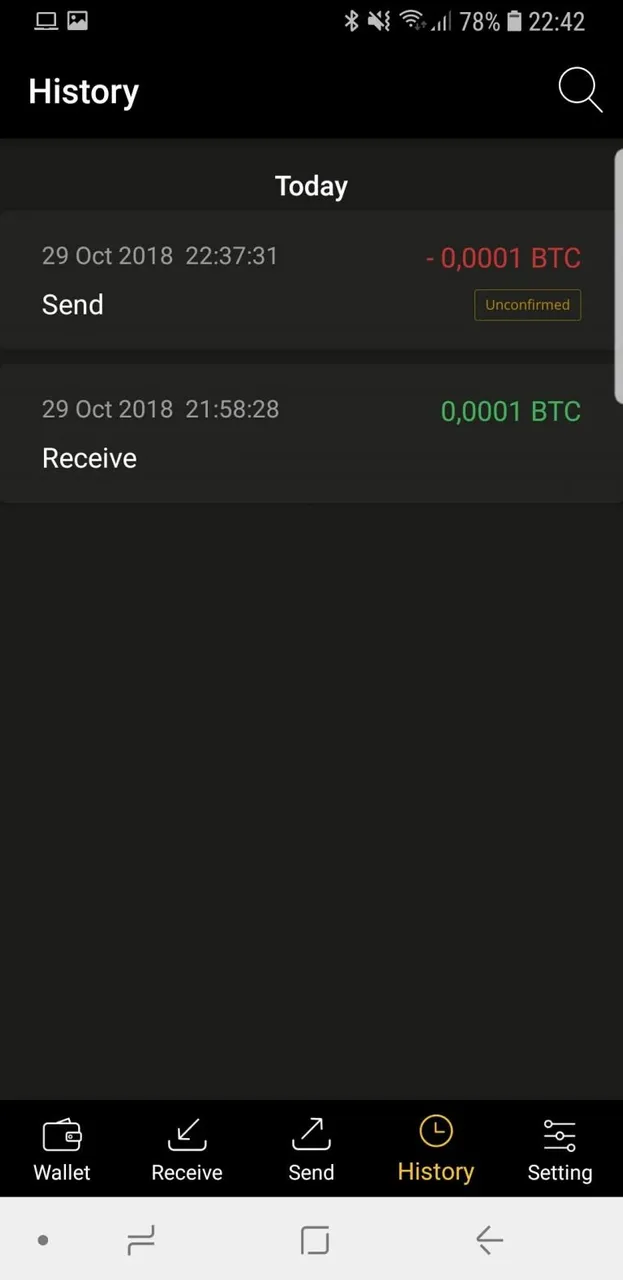Tap the History tab
This screenshot has width=623, height=1280.
point(435,1151)
